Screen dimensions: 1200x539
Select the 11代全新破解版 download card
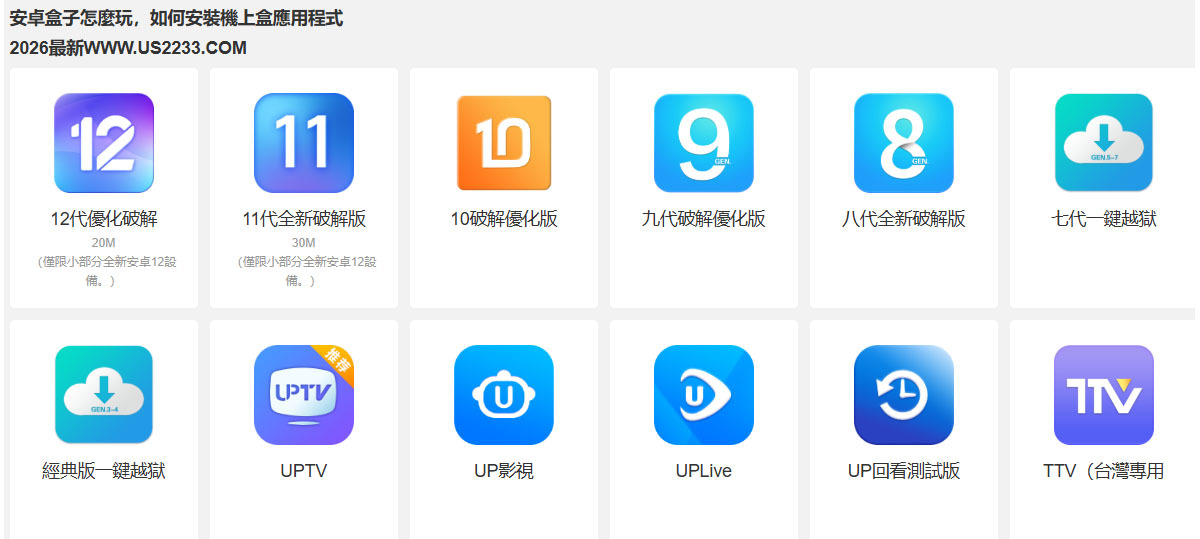304,188
